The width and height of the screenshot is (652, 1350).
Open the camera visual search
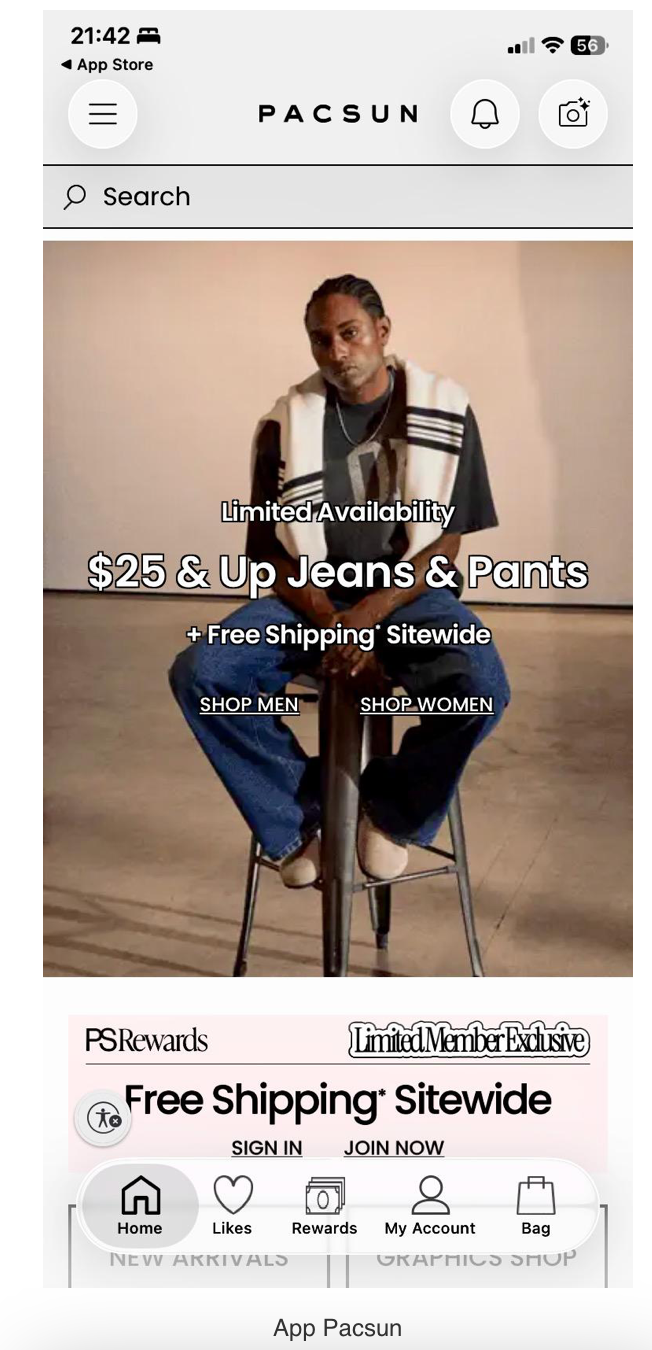coord(573,114)
